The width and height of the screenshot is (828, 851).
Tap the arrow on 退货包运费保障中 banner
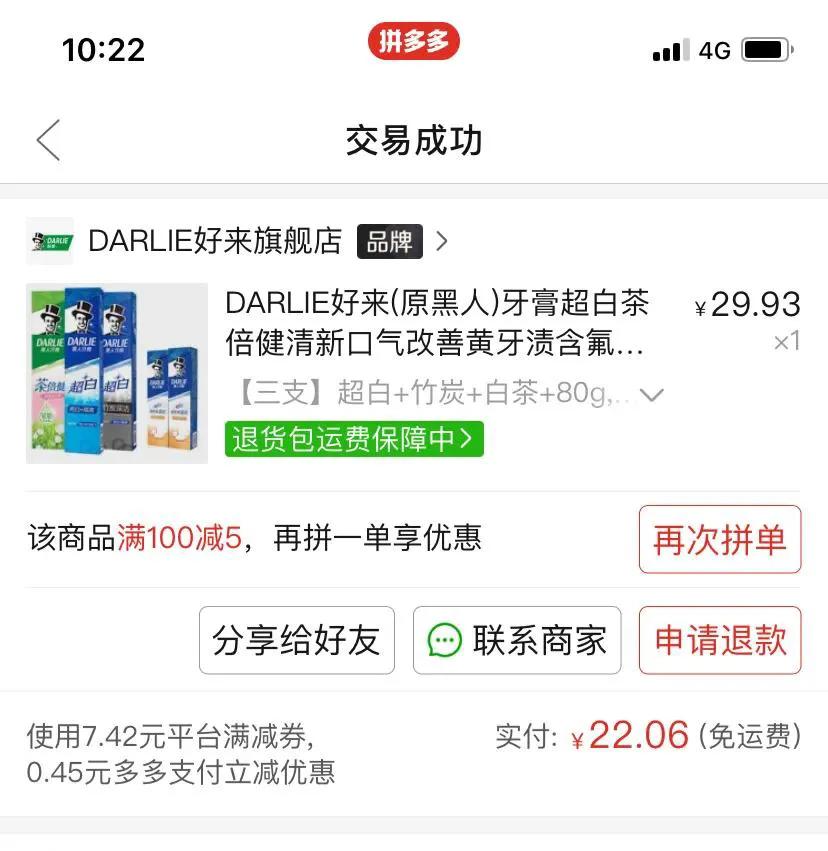(470, 440)
